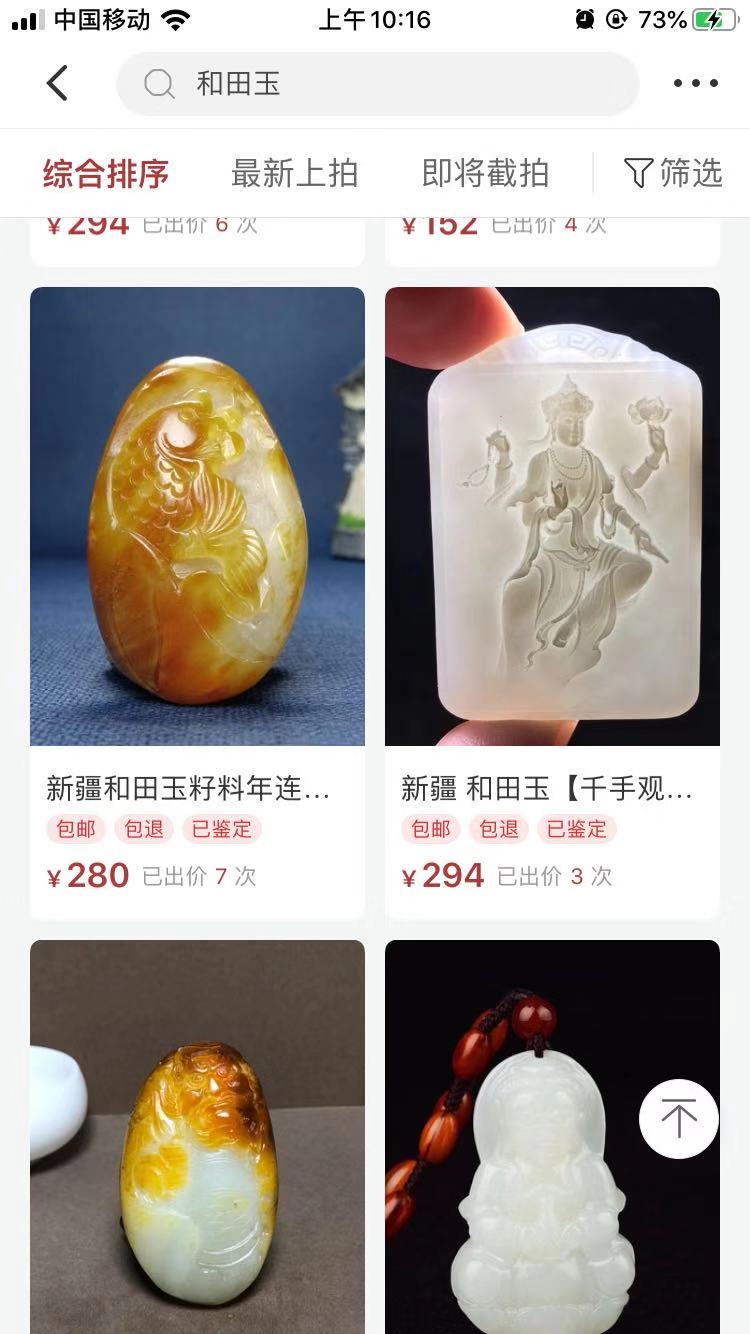Tap the 包退 tag on the Guanyin pendant

(x=497, y=828)
